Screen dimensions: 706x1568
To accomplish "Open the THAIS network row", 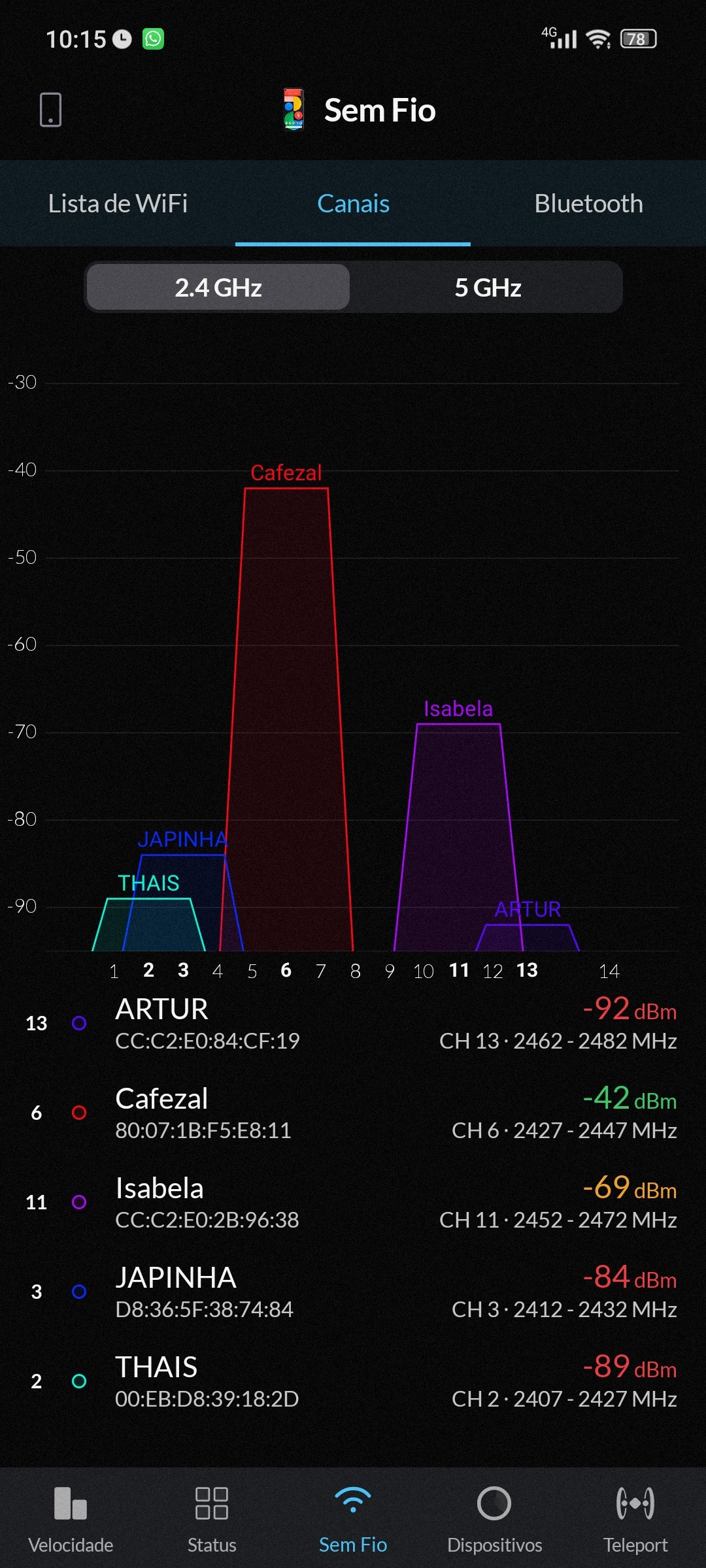I will (353, 1381).
